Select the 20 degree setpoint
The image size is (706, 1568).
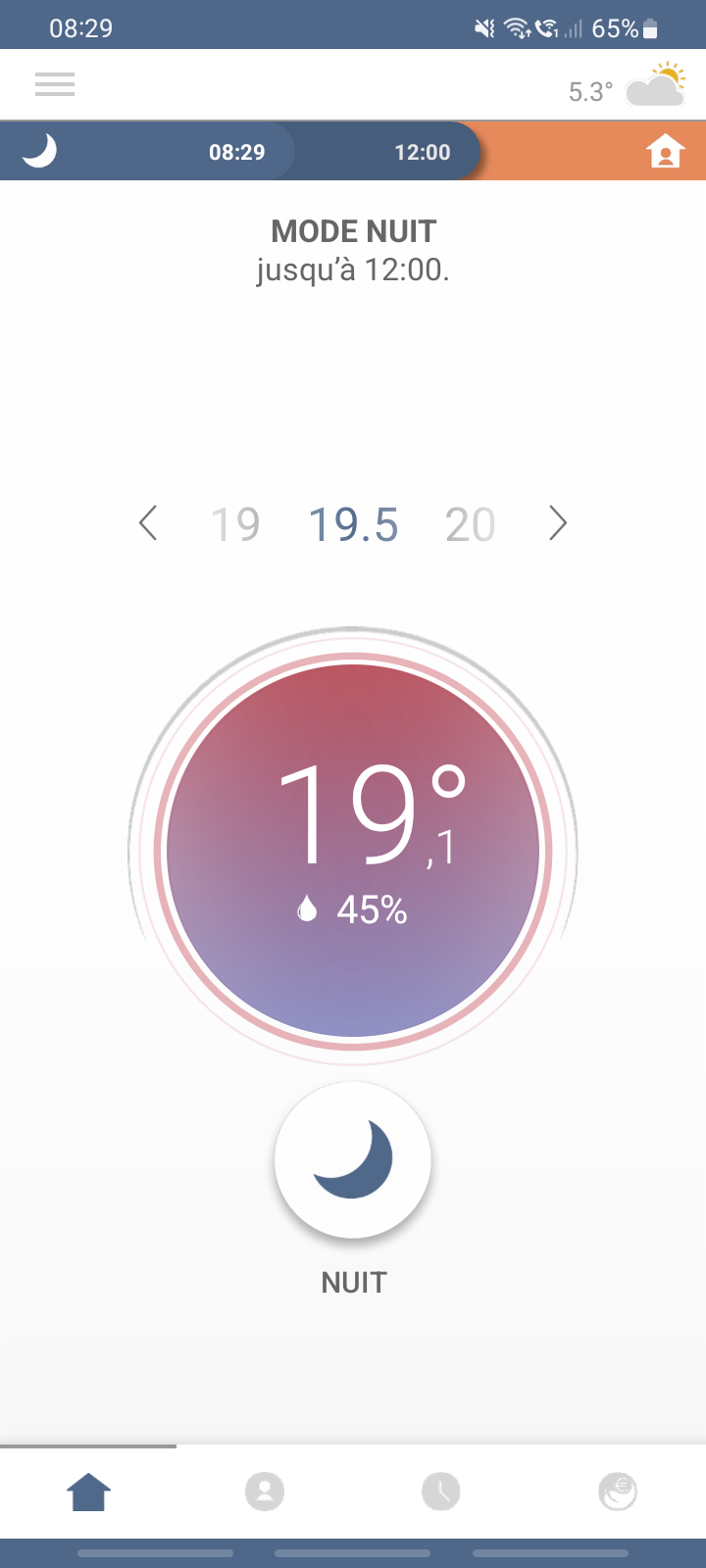[x=471, y=524]
